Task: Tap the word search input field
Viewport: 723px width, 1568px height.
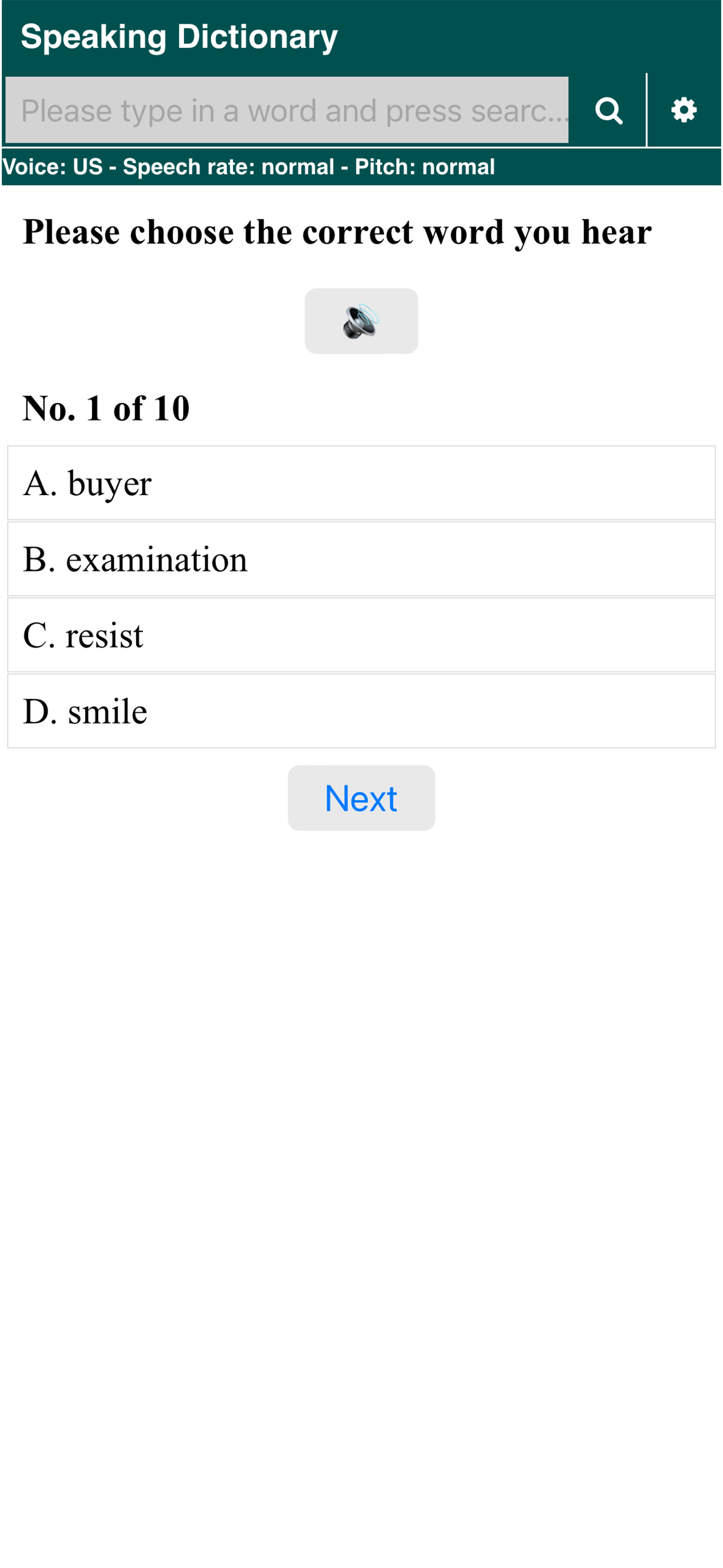Action: (286, 110)
